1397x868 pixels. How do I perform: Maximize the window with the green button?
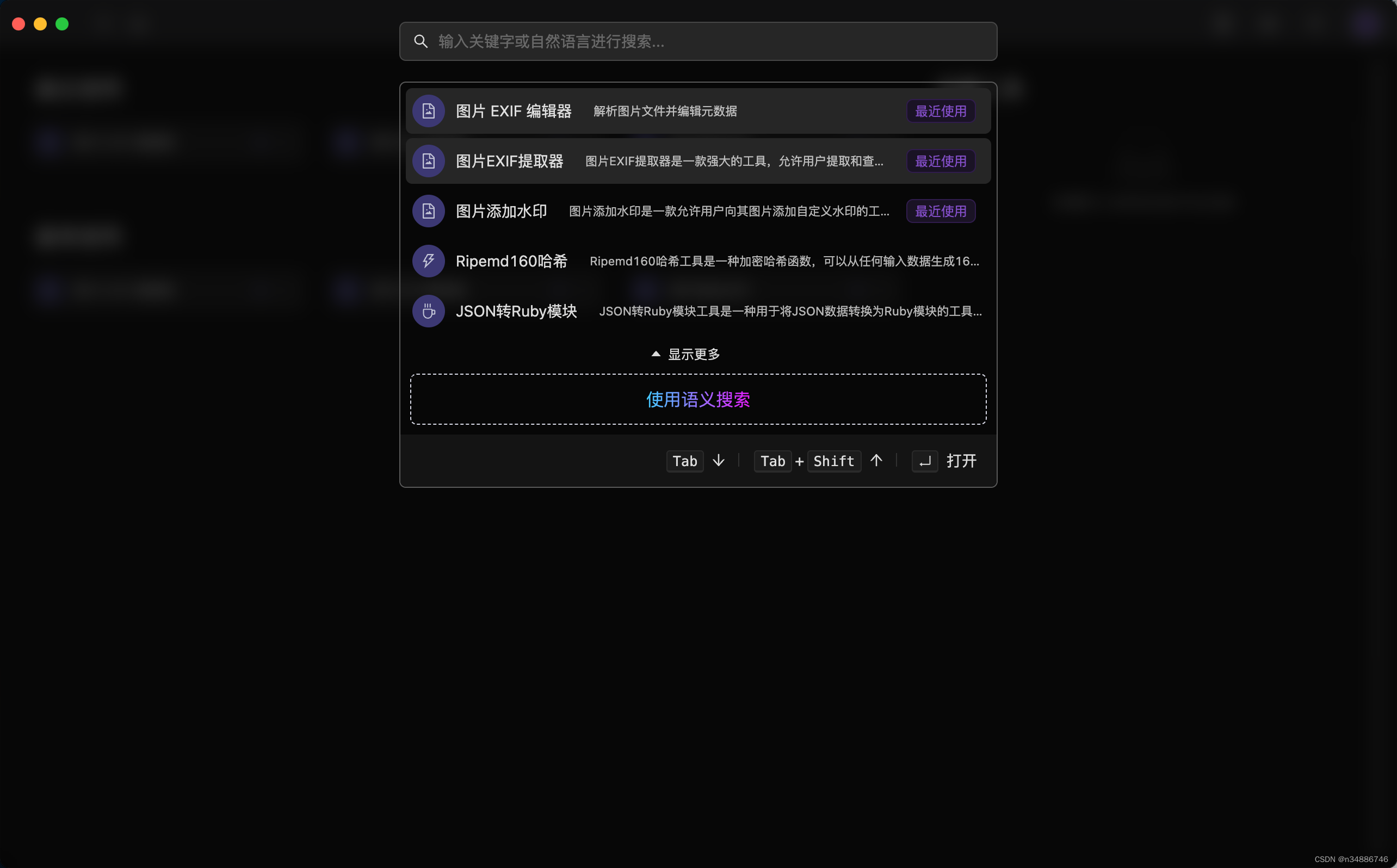coord(62,24)
